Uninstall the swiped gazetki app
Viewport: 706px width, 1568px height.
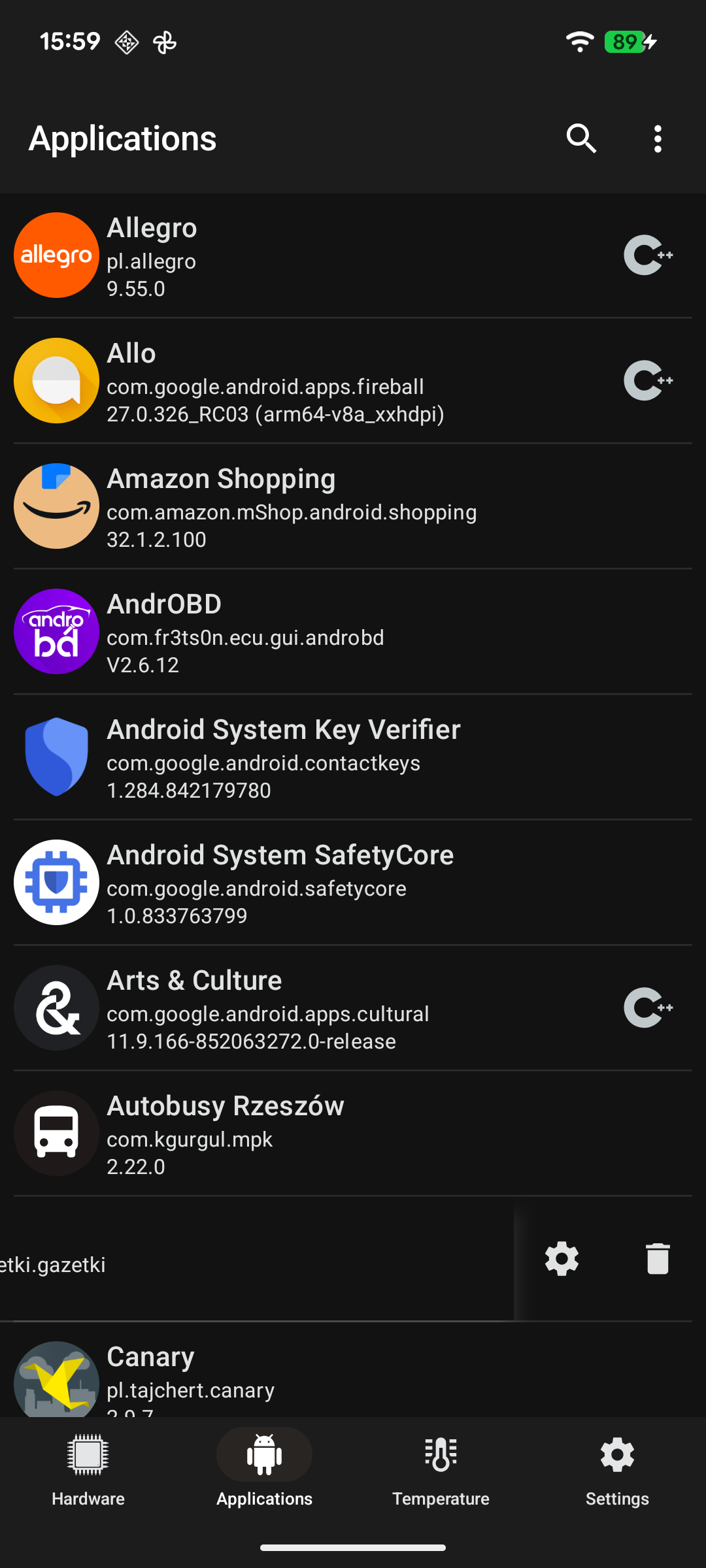[658, 1259]
